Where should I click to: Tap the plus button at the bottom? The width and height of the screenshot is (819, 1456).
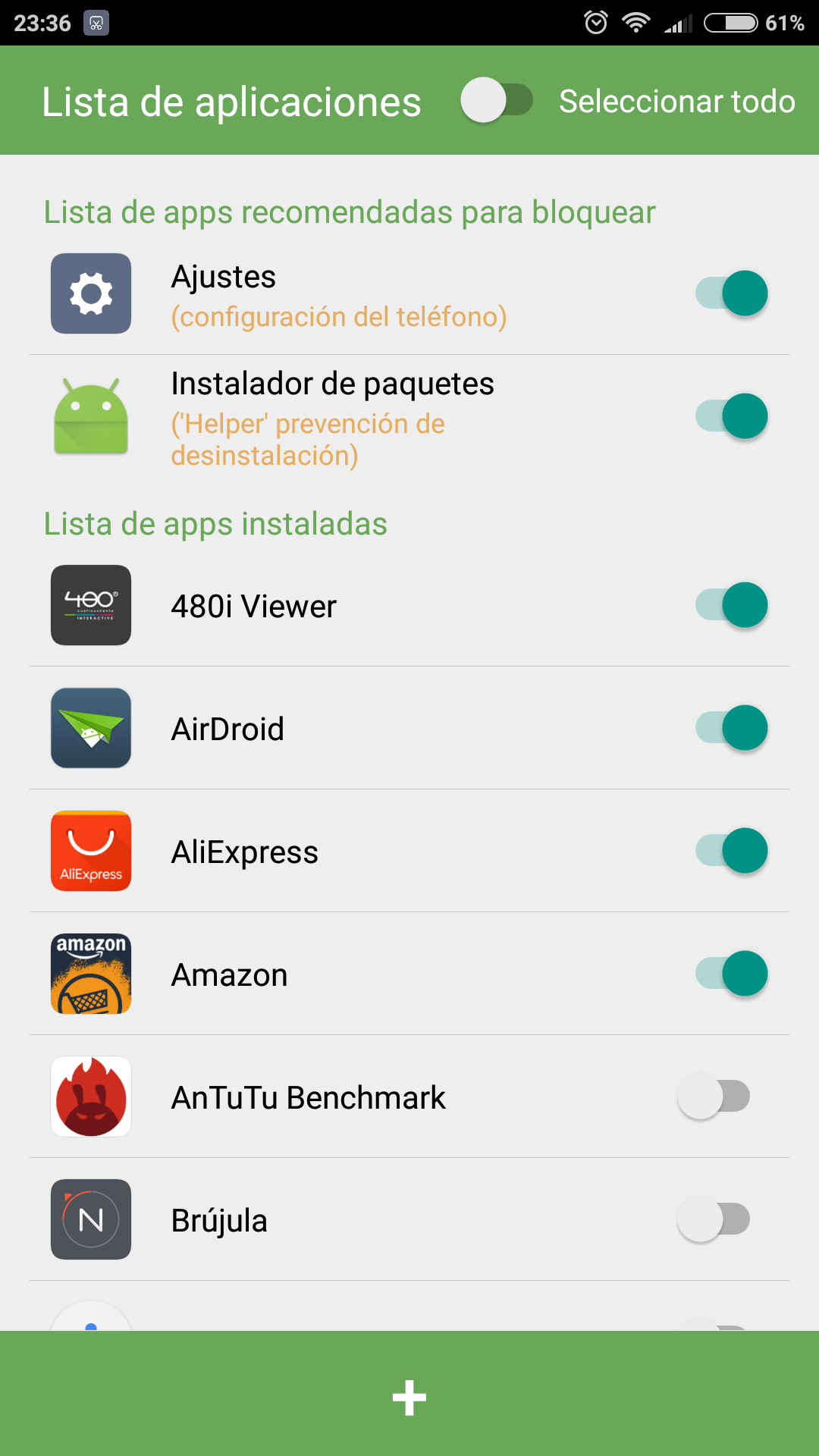pyautogui.click(x=409, y=1398)
